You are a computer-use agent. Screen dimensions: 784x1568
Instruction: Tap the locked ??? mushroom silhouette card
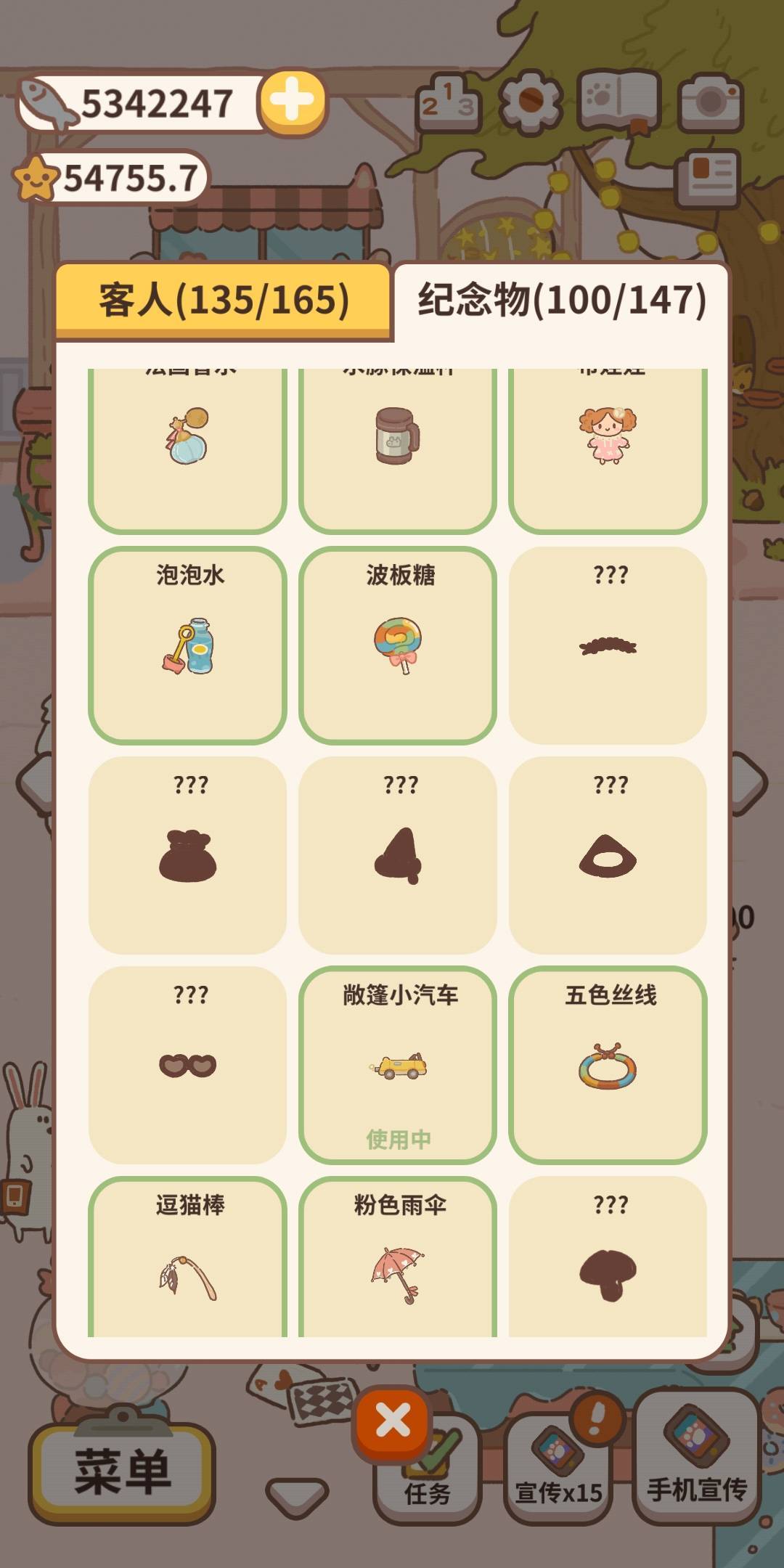[608, 1257]
